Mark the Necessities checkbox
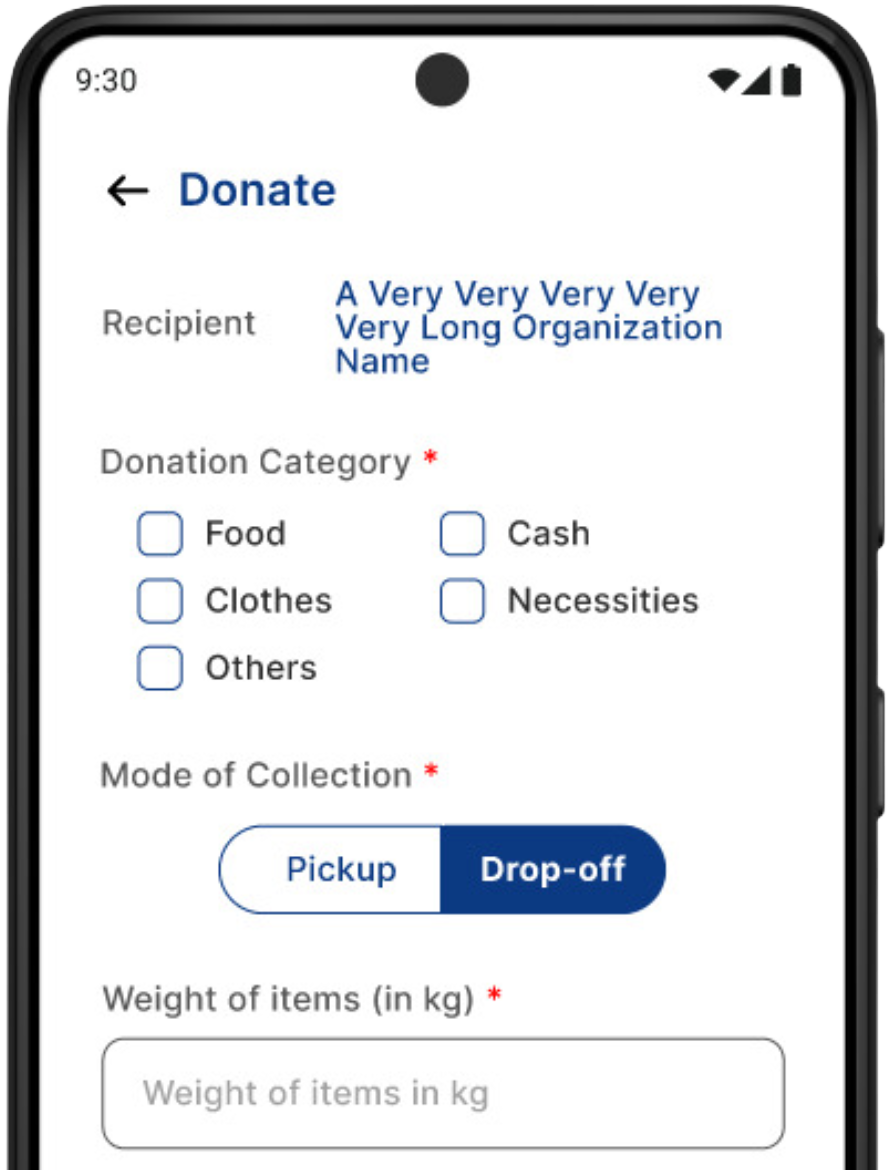This screenshot has height=1170, width=892. pyautogui.click(x=462, y=601)
